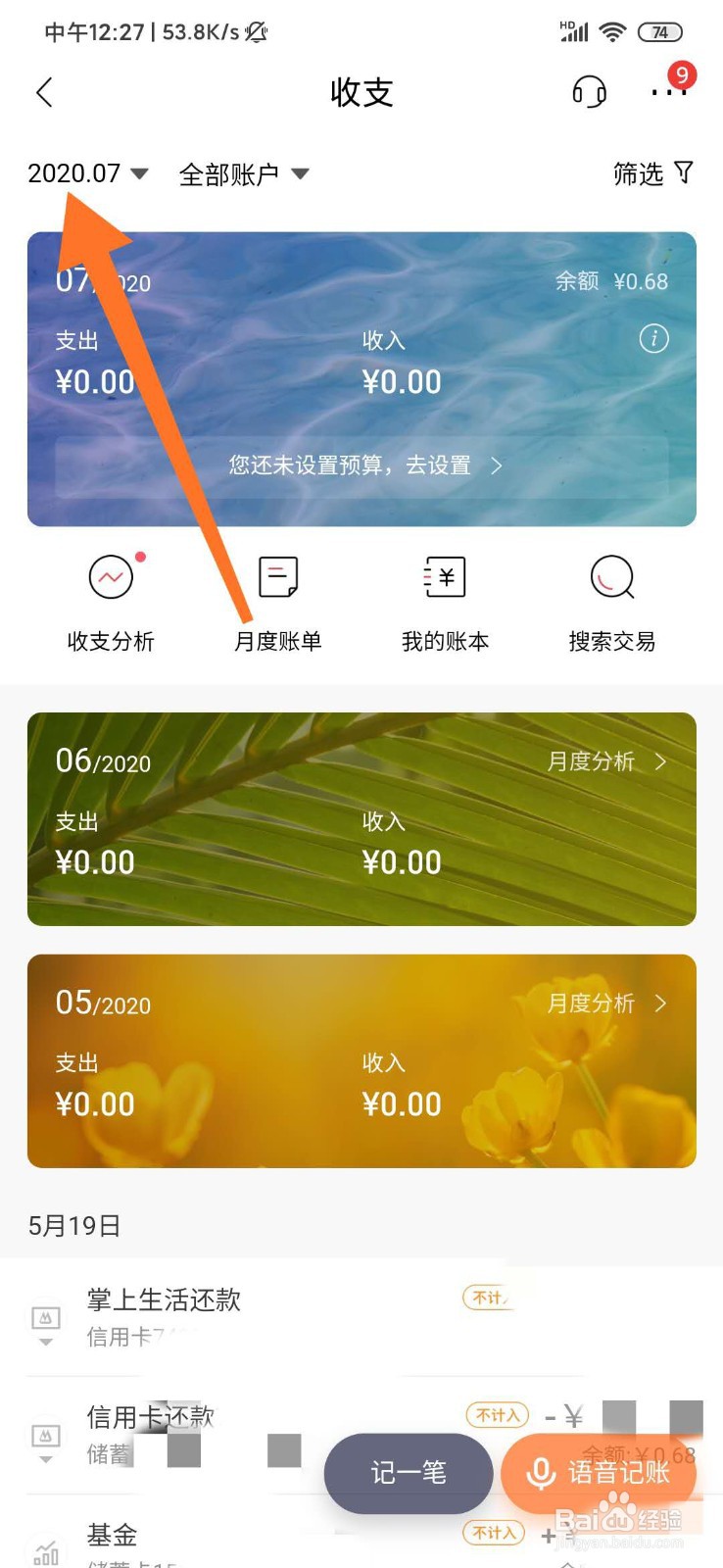Tap the balance info (i) icon
This screenshot has height=1568, width=723.
(652, 339)
